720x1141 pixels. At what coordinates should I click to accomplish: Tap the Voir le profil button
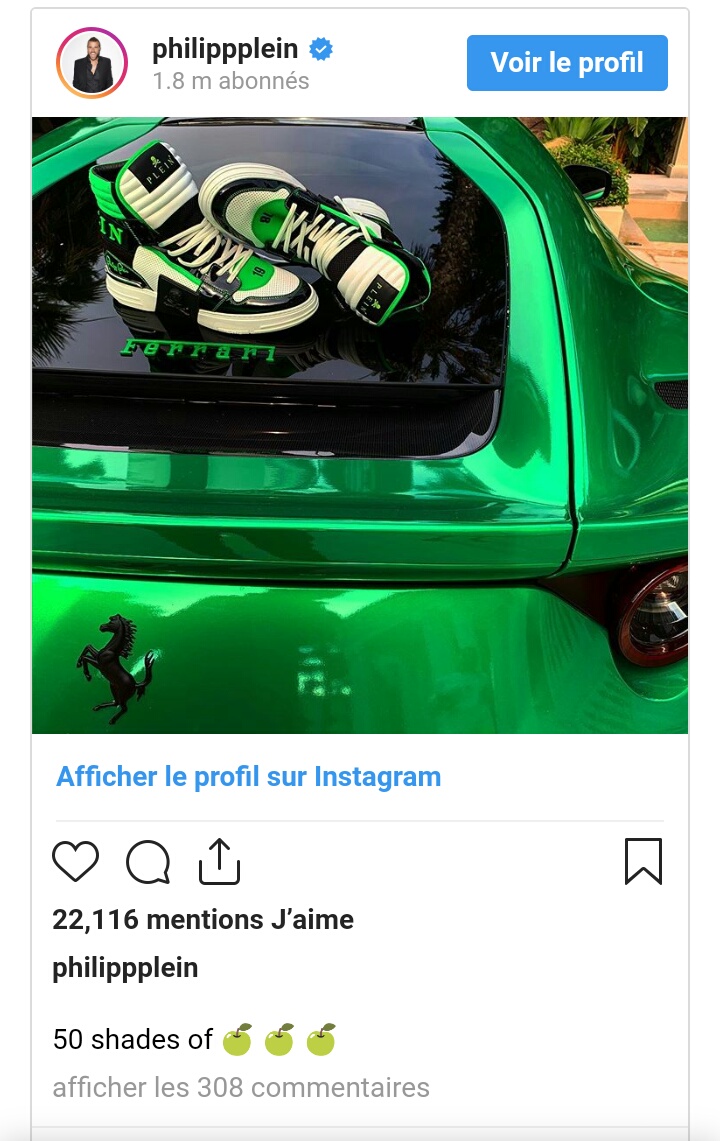coord(567,63)
